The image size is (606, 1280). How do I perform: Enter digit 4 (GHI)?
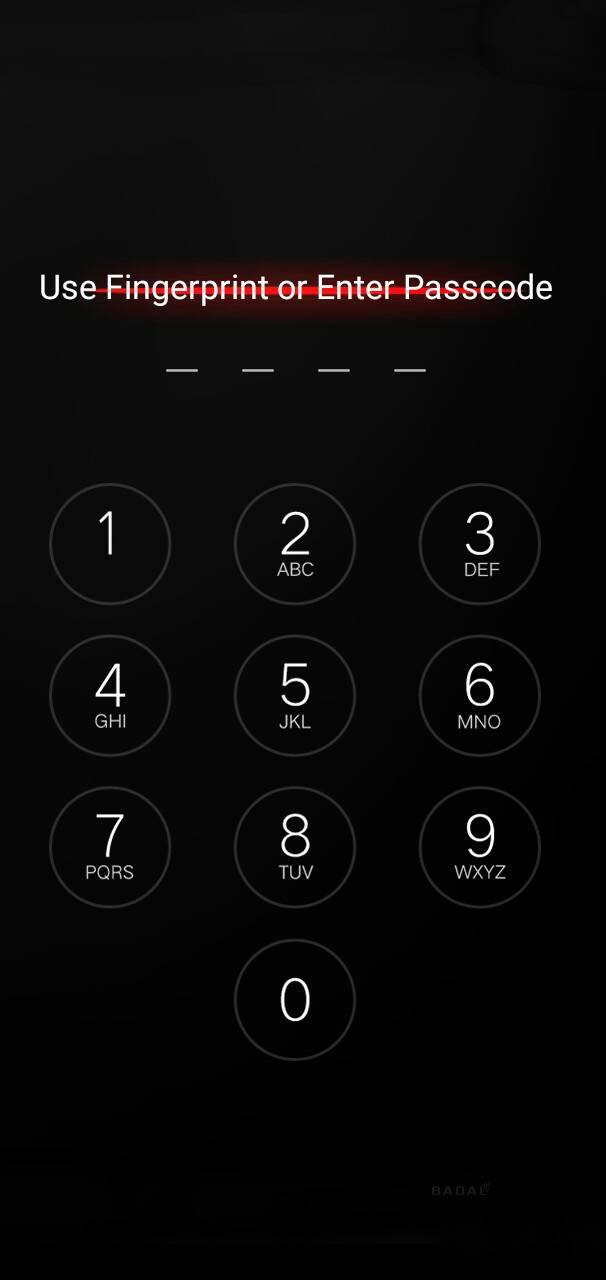point(110,695)
